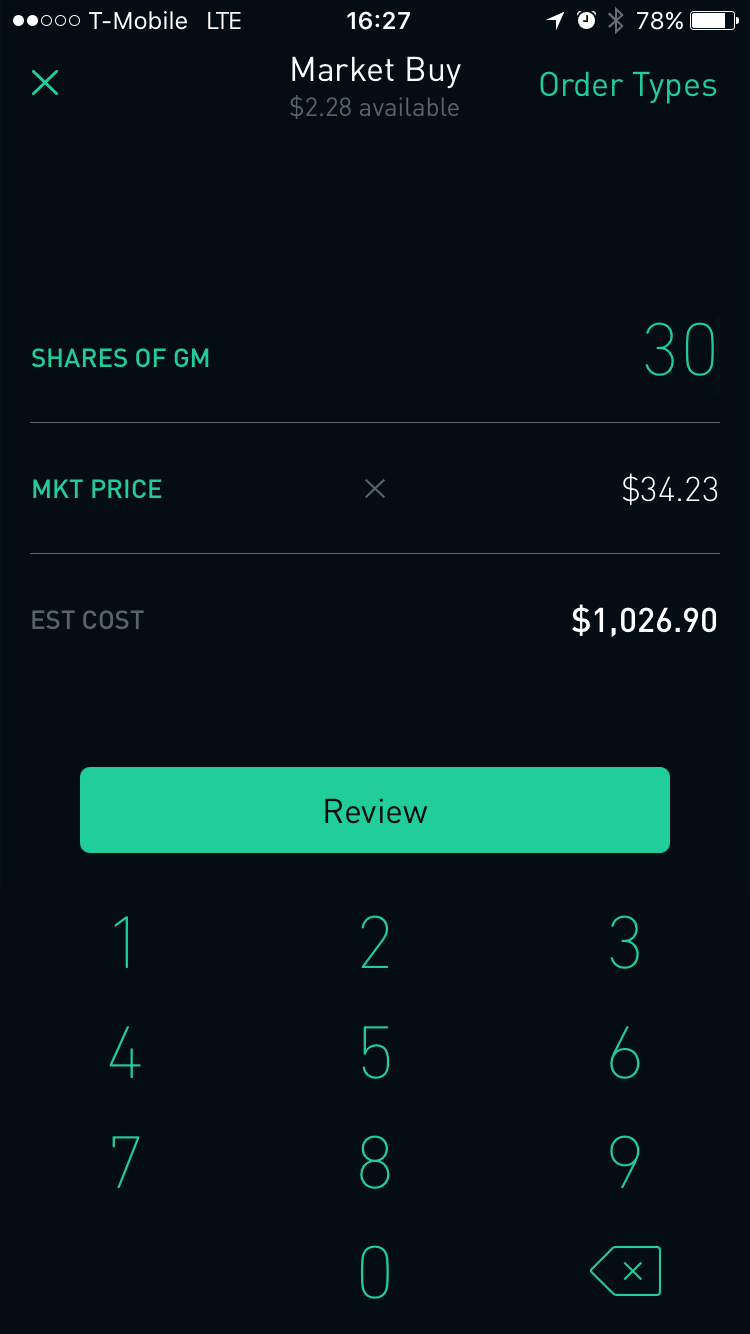Enter digit 2 on the keypad
This screenshot has width=750, height=1334.
pos(375,942)
